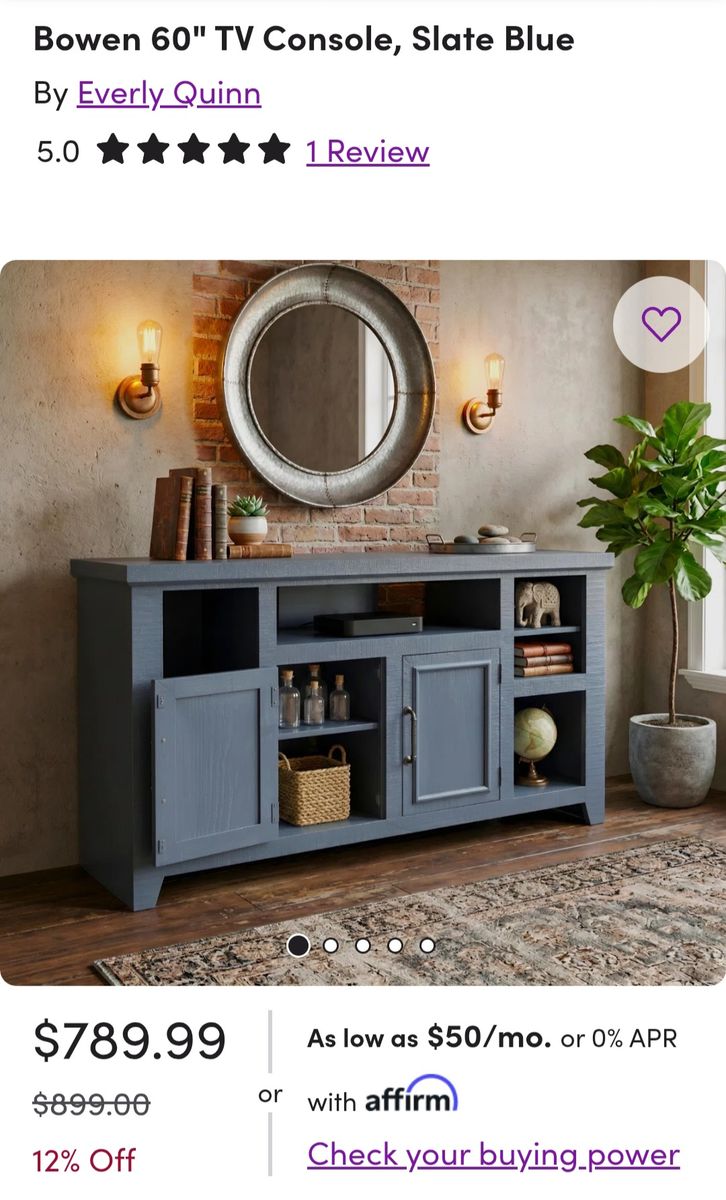Open the Everly Quinn brand link
The width and height of the screenshot is (726, 1200).
click(169, 94)
